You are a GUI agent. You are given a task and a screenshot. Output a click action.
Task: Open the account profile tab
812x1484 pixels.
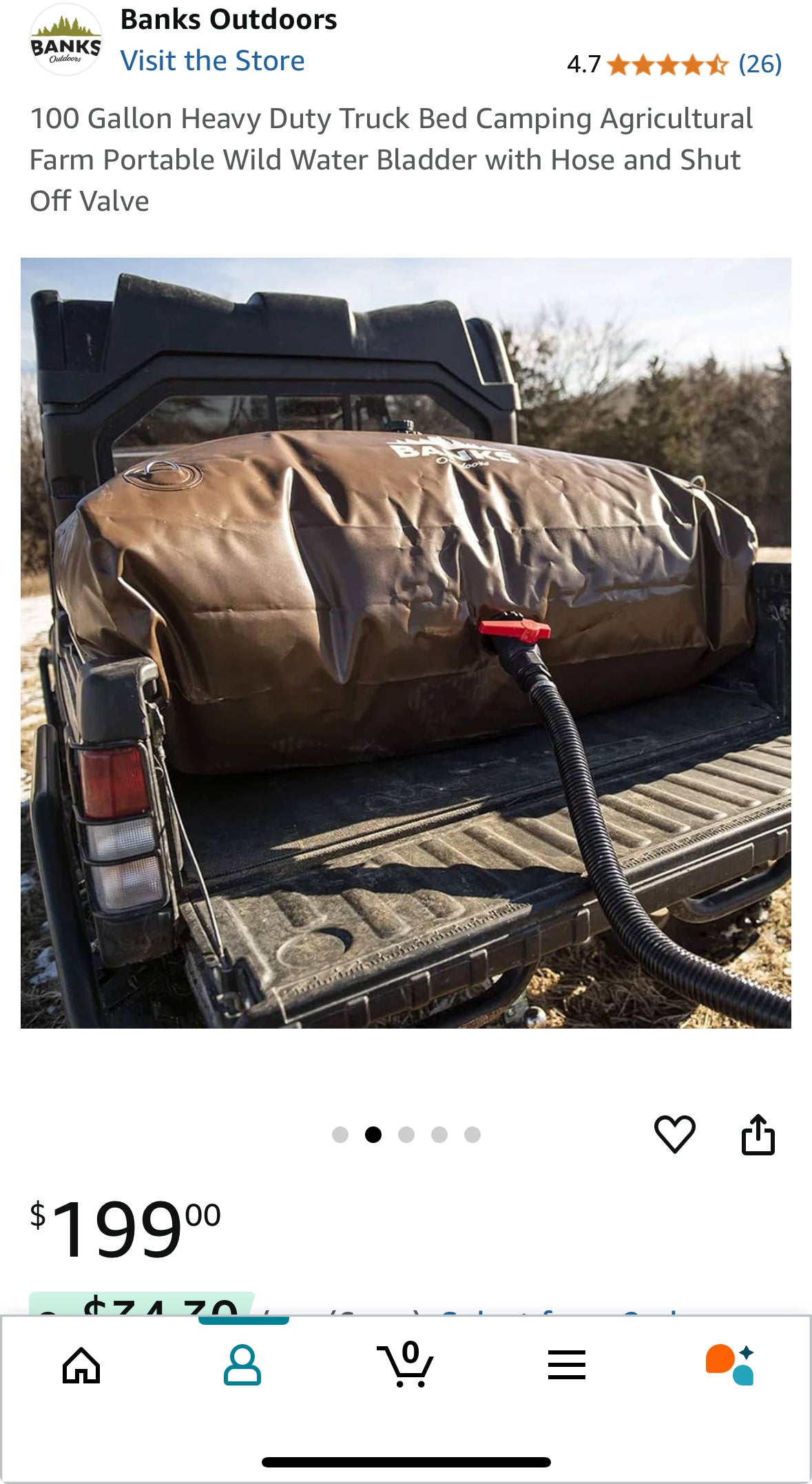tap(242, 1365)
